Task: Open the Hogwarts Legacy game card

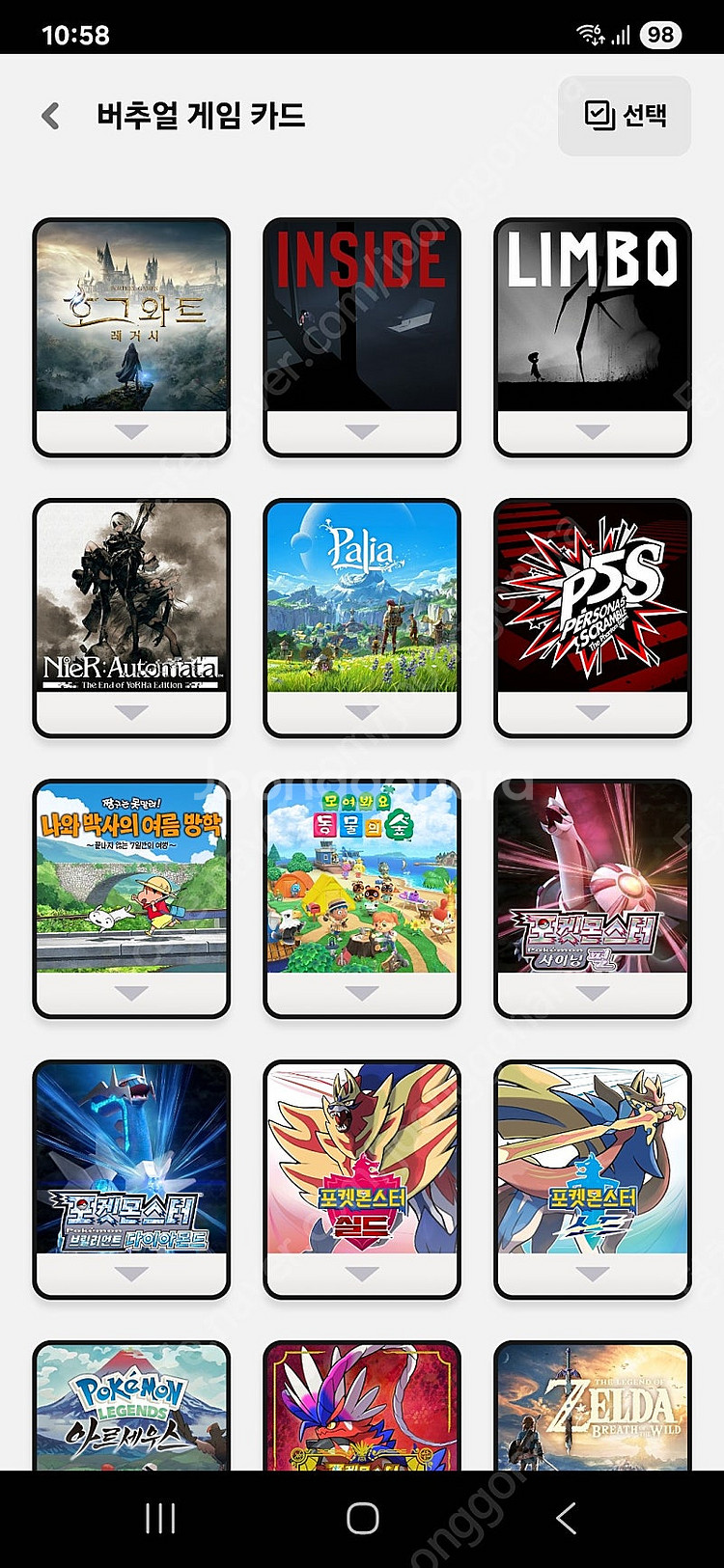Action: click(131, 316)
